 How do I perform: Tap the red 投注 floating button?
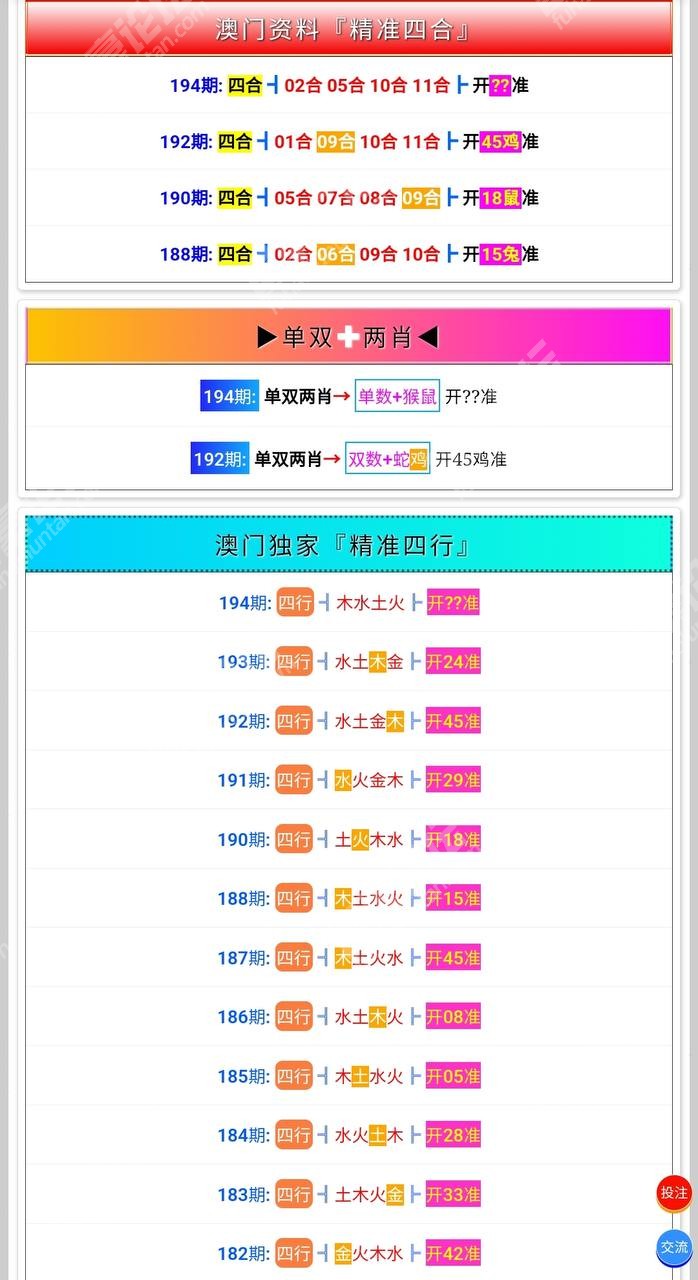(x=674, y=1193)
